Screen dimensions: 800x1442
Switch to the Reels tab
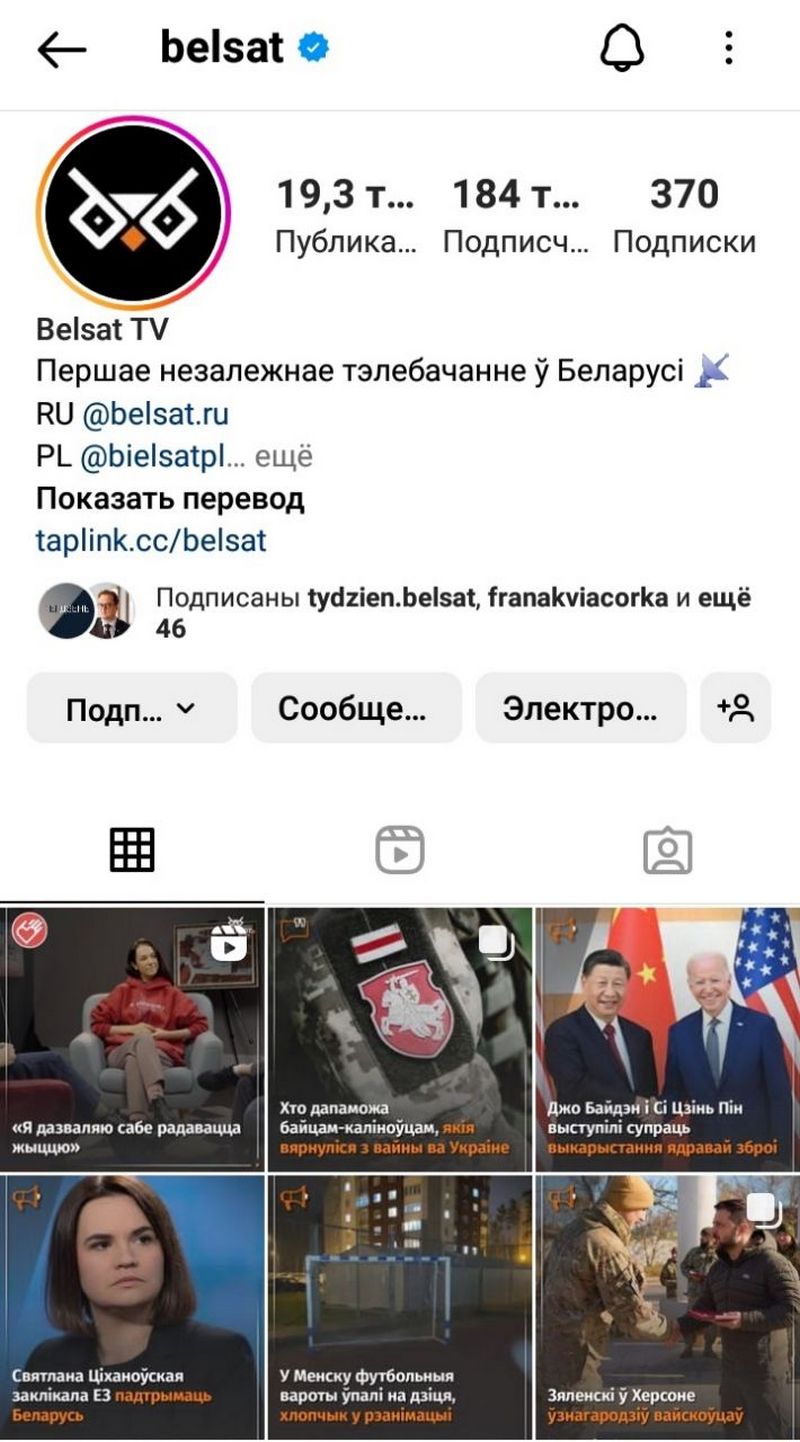click(x=400, y=850)
